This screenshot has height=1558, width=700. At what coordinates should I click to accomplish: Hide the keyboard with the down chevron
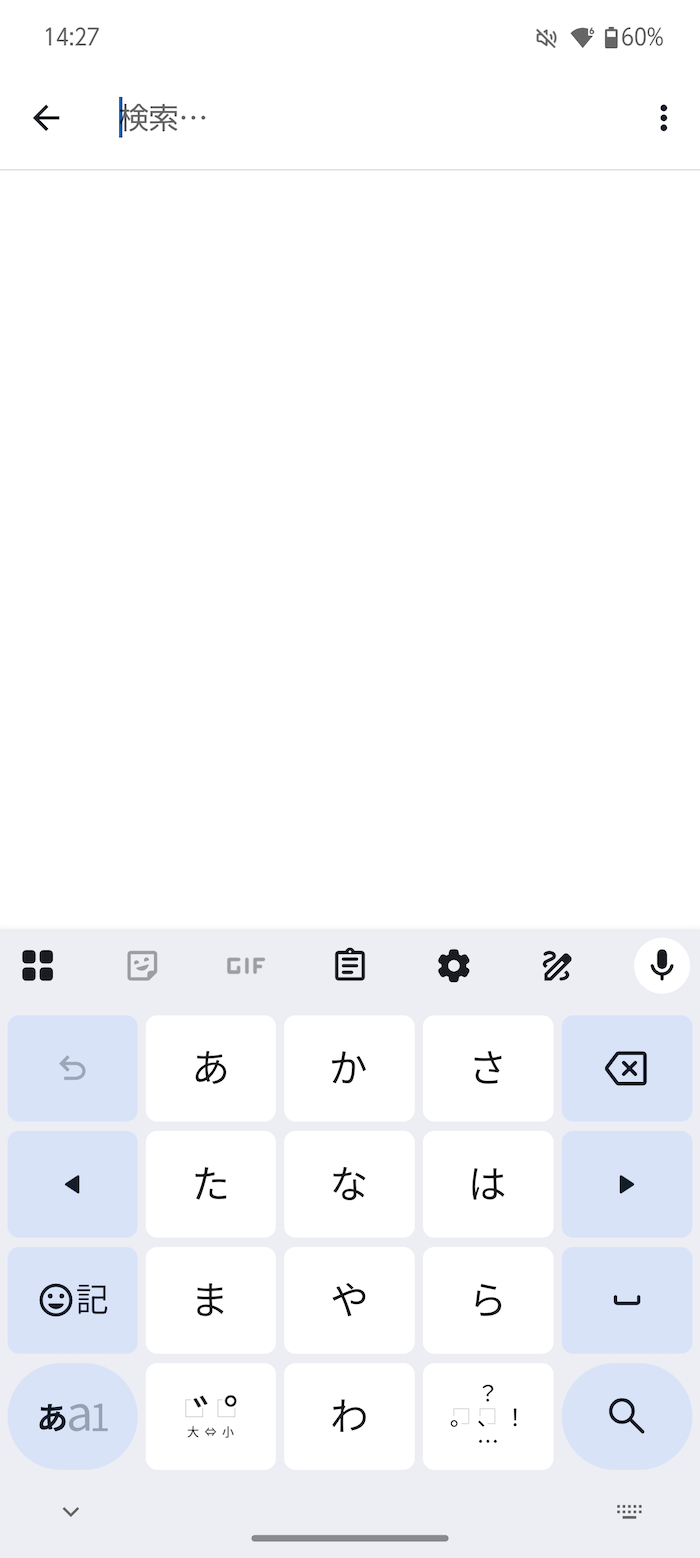click(x=70, y=1511)
